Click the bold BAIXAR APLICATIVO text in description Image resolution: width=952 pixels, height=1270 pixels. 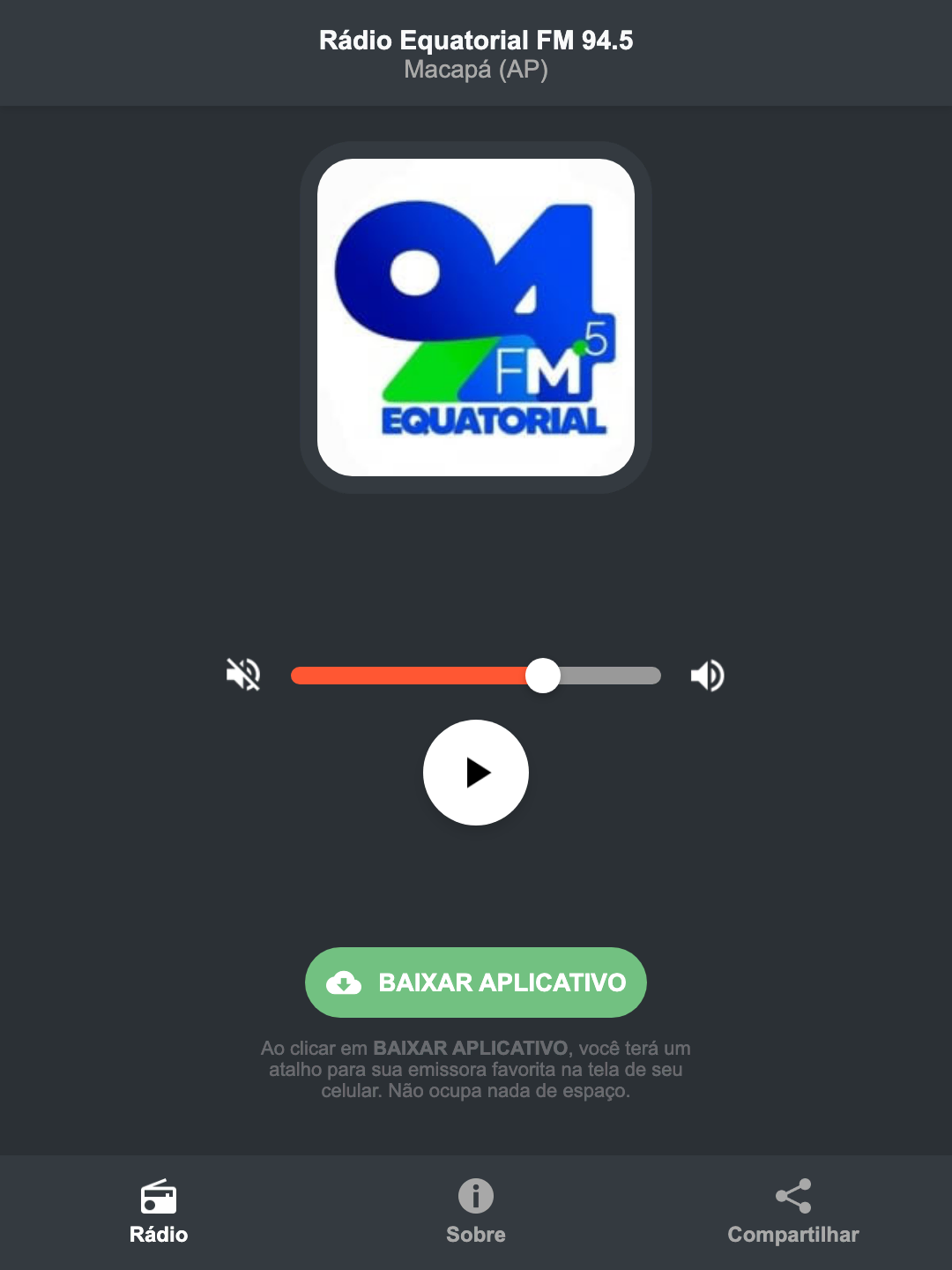point(472,1049)
